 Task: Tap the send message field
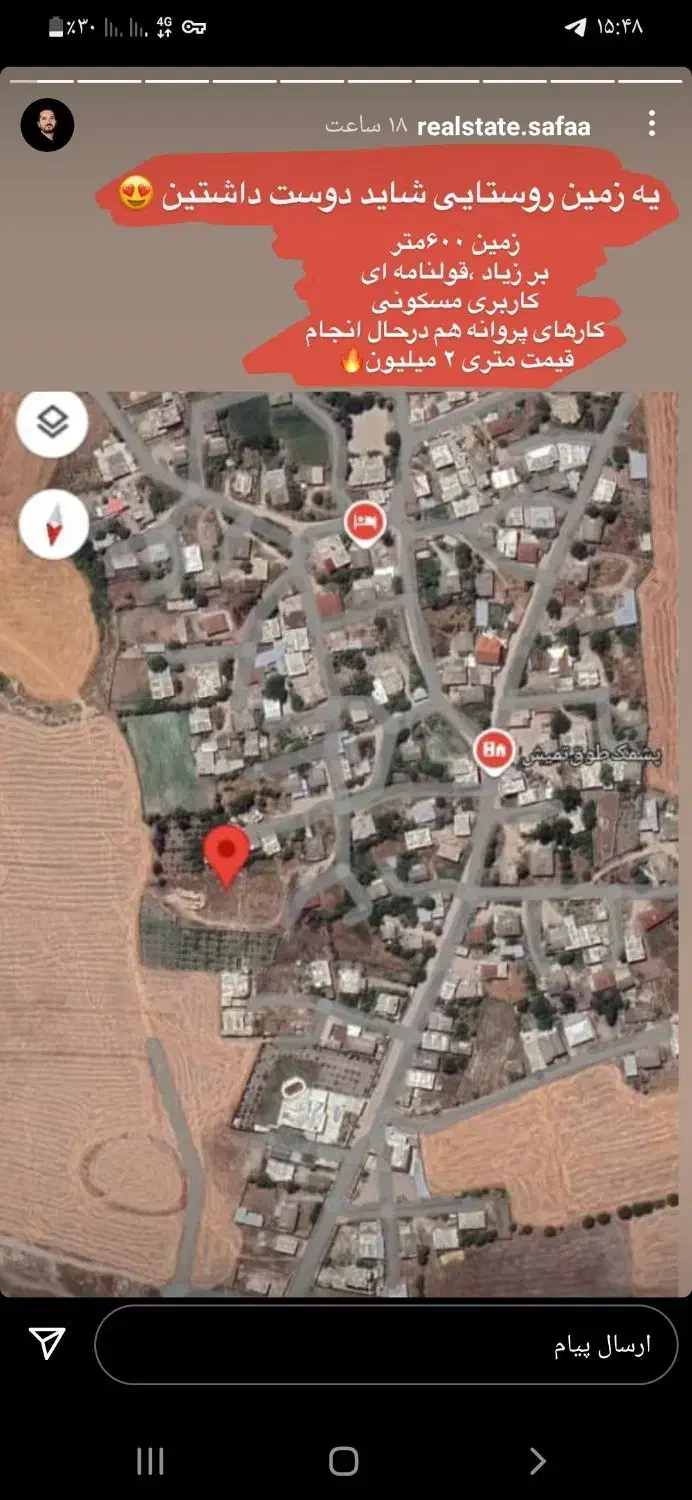point(386,1345)
